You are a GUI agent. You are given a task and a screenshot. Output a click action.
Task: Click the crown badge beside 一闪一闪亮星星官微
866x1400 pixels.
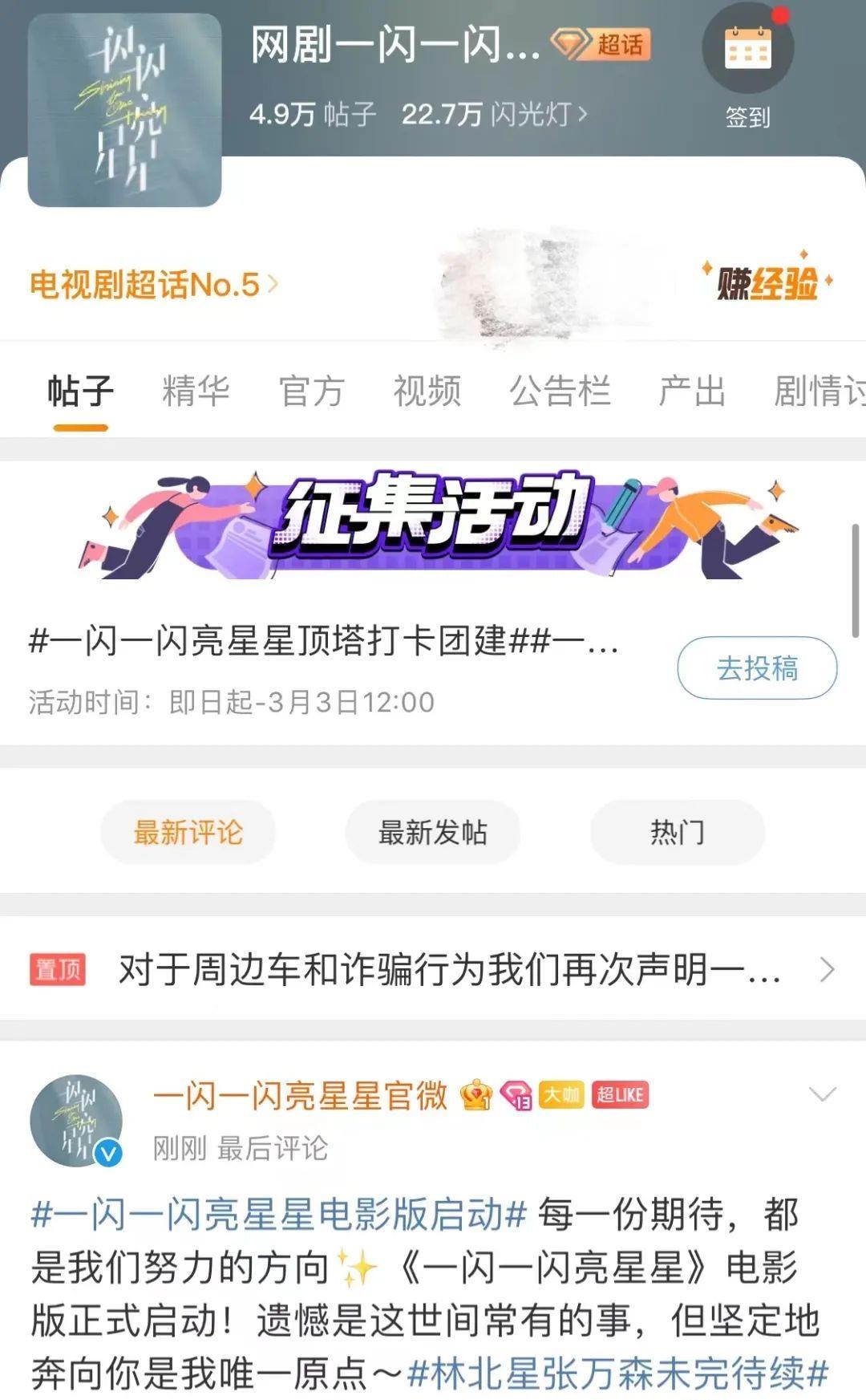pos(475,1093)
